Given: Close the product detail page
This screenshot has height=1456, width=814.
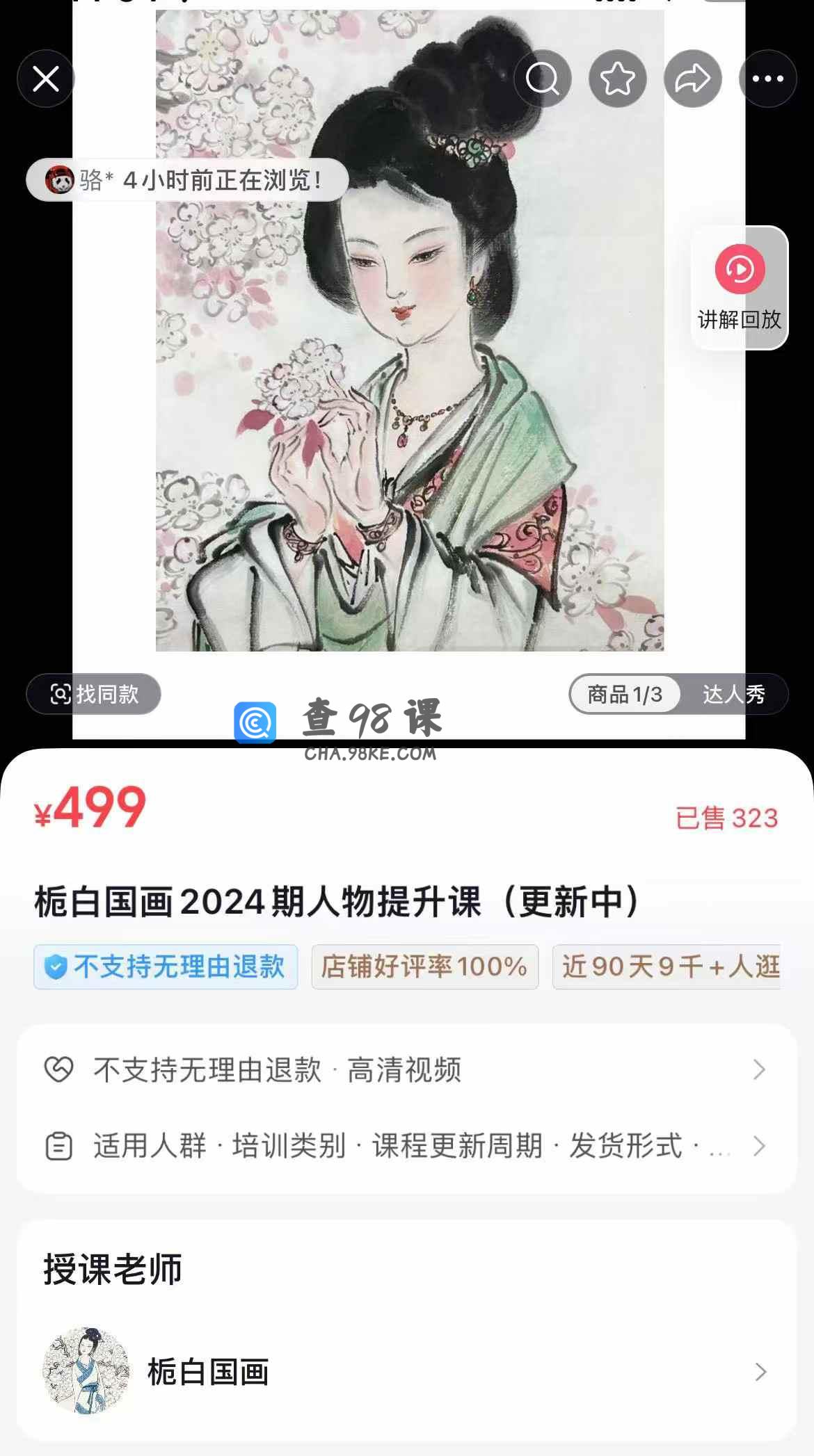Looking at the screenshot, I should 46,79.
